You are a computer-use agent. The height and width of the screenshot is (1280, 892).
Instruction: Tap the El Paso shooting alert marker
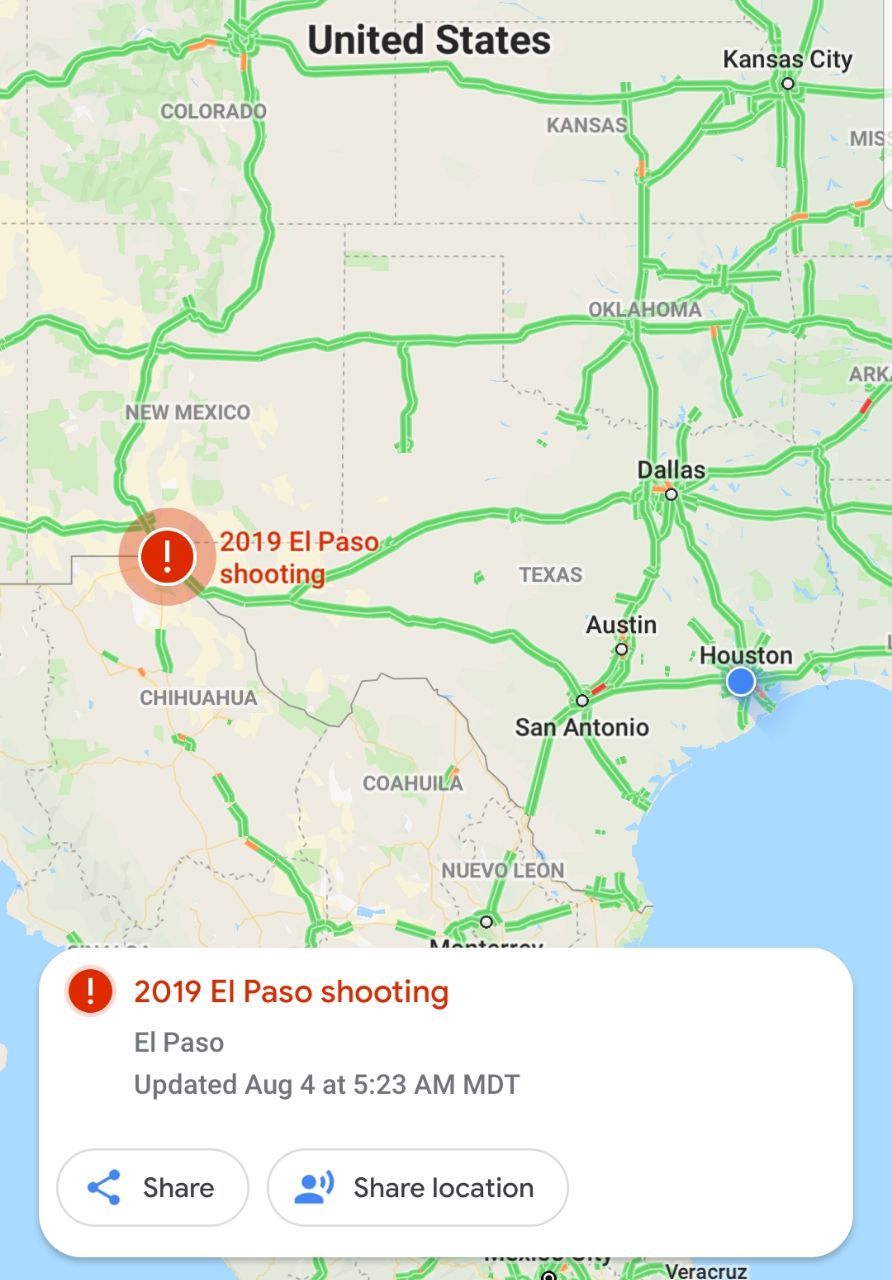click(x=166, y=556)
